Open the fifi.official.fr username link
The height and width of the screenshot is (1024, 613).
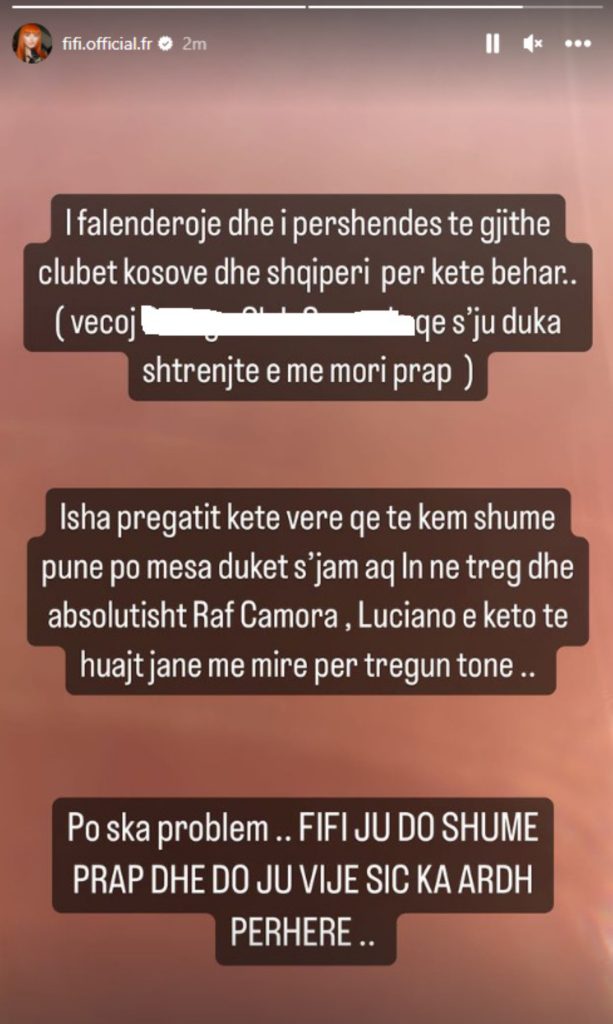tap(105, 45)
